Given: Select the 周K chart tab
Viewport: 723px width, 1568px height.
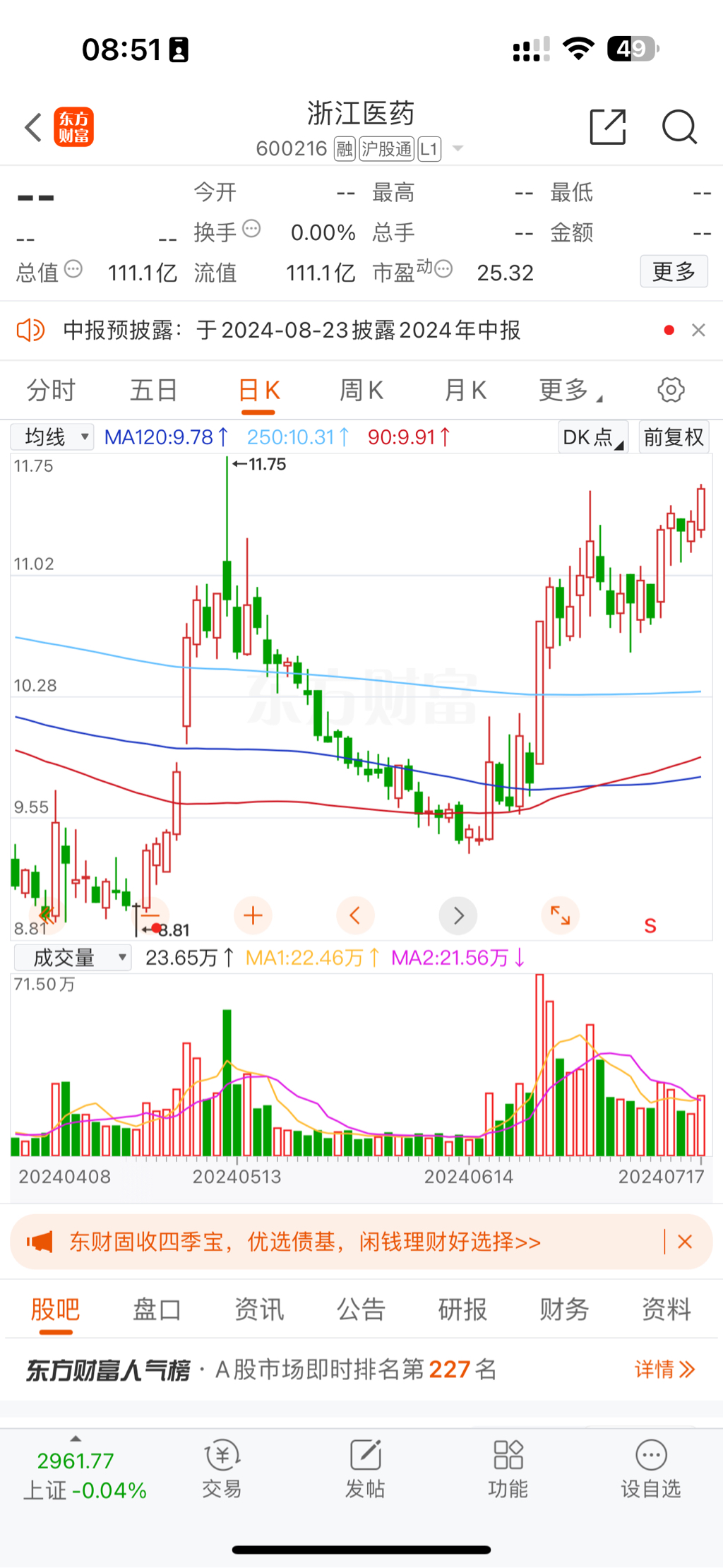Looking at the screenshot, I should (361, 391).
